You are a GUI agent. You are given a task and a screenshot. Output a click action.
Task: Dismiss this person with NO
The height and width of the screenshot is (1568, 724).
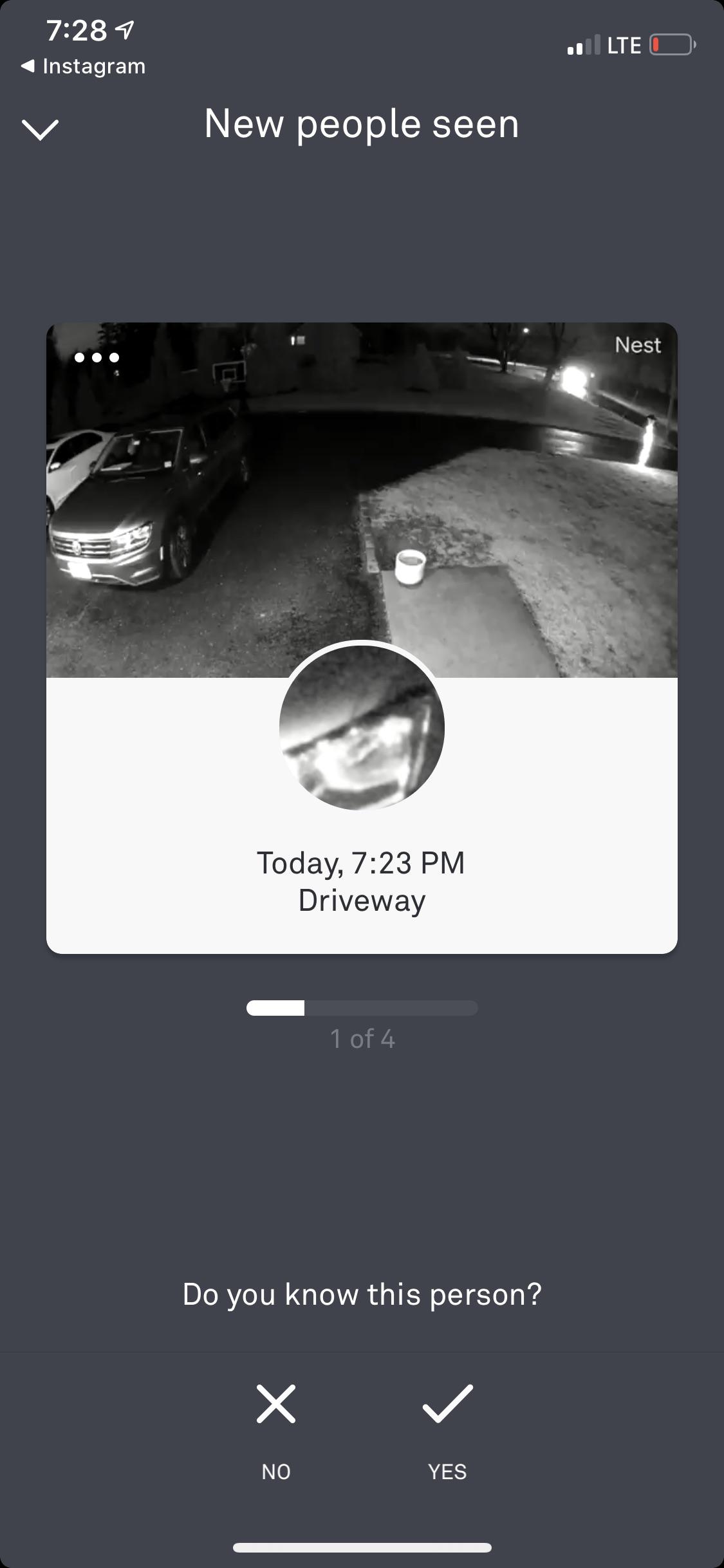[x=277, y=1471]
